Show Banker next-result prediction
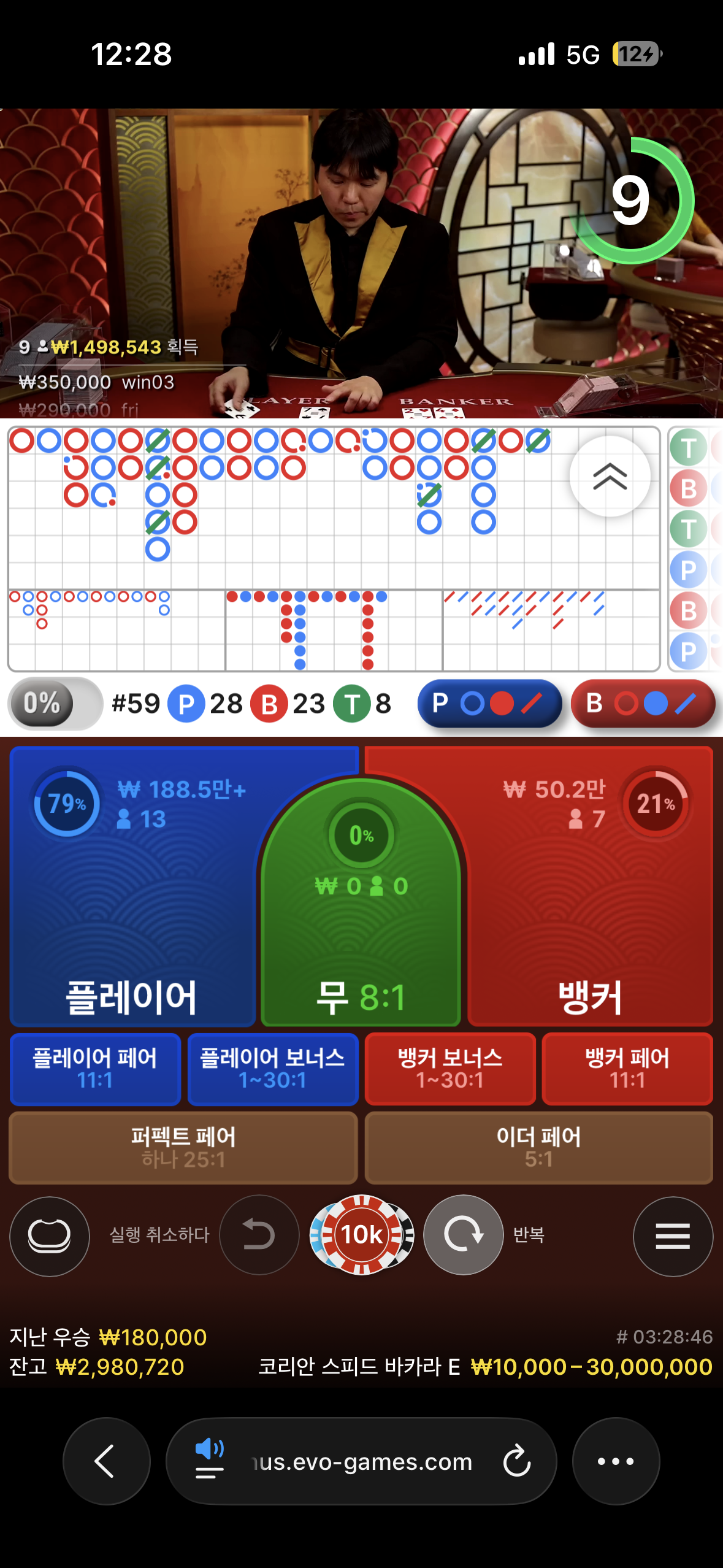Screen dimensions: 723x1568 click(643, 703)
